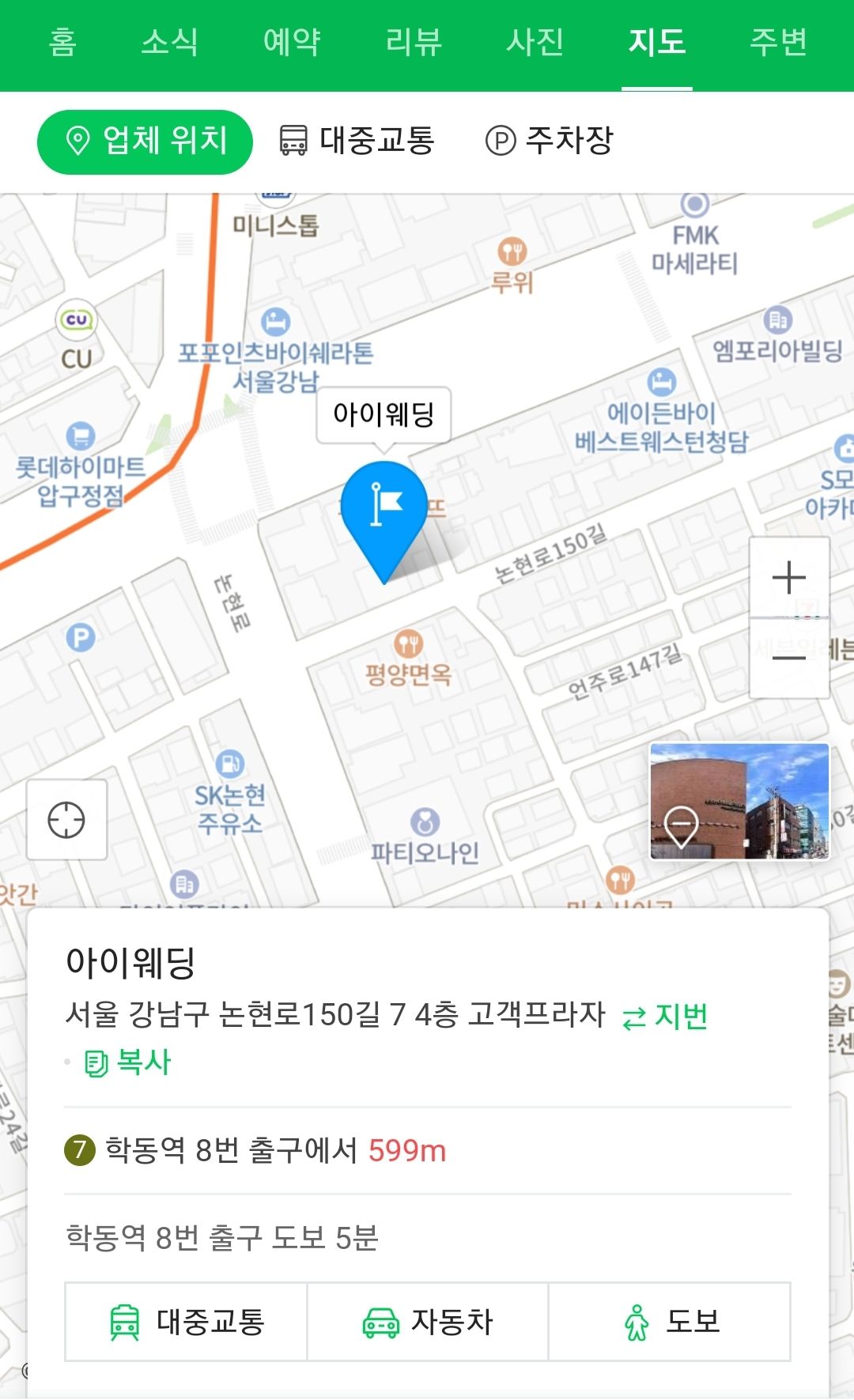Get 대중교통 directions
The width and height of the screenshot is (854, 1400).
point(187,1322)
